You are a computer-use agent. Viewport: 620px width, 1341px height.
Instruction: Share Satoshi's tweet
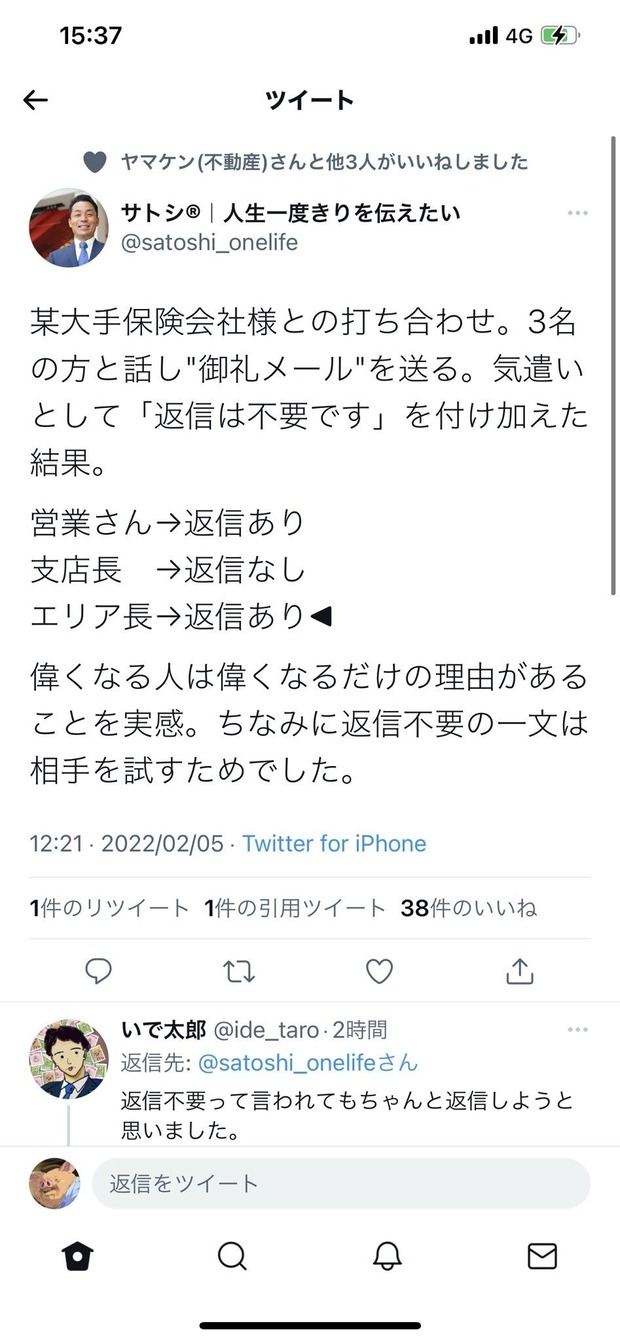(x=519, y=970)
